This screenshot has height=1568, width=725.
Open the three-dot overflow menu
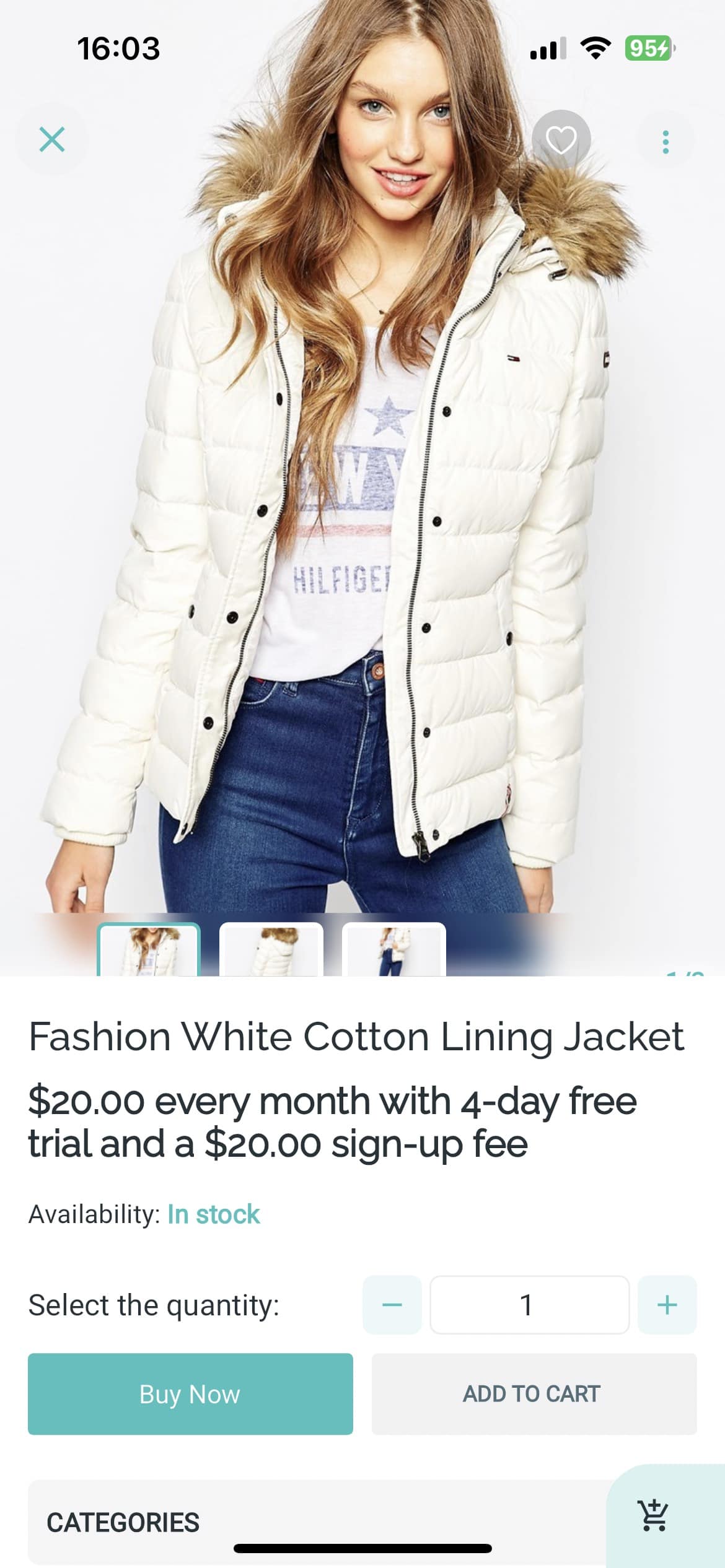666,142
